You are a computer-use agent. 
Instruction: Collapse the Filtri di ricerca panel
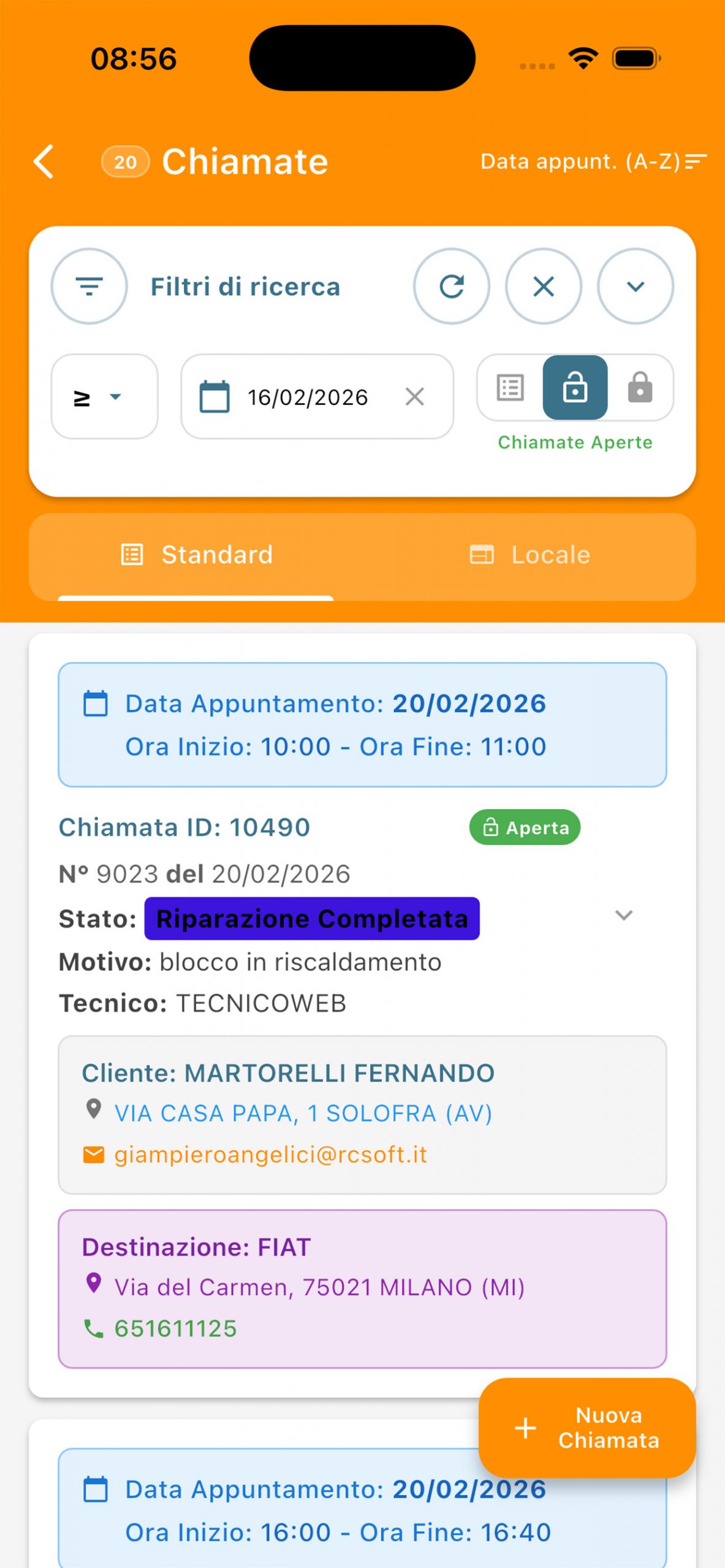click(636, 286)
